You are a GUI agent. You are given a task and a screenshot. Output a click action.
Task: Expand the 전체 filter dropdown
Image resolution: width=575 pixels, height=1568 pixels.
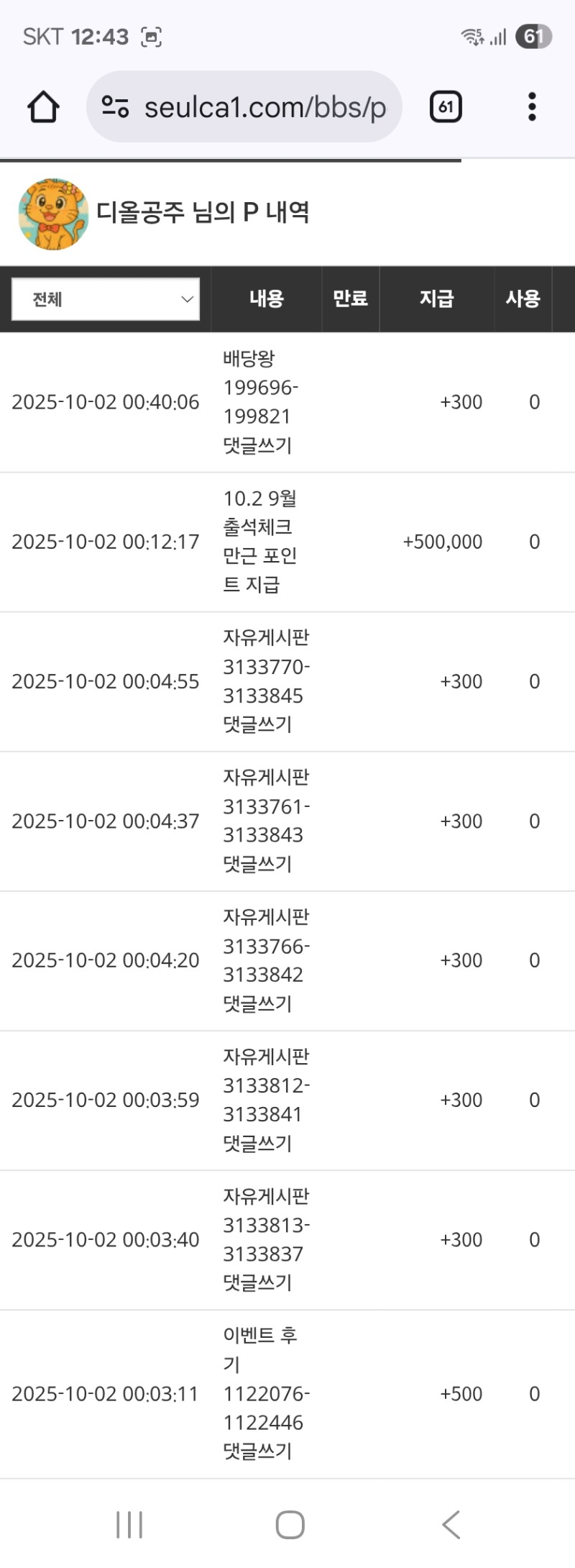point(106,299)
